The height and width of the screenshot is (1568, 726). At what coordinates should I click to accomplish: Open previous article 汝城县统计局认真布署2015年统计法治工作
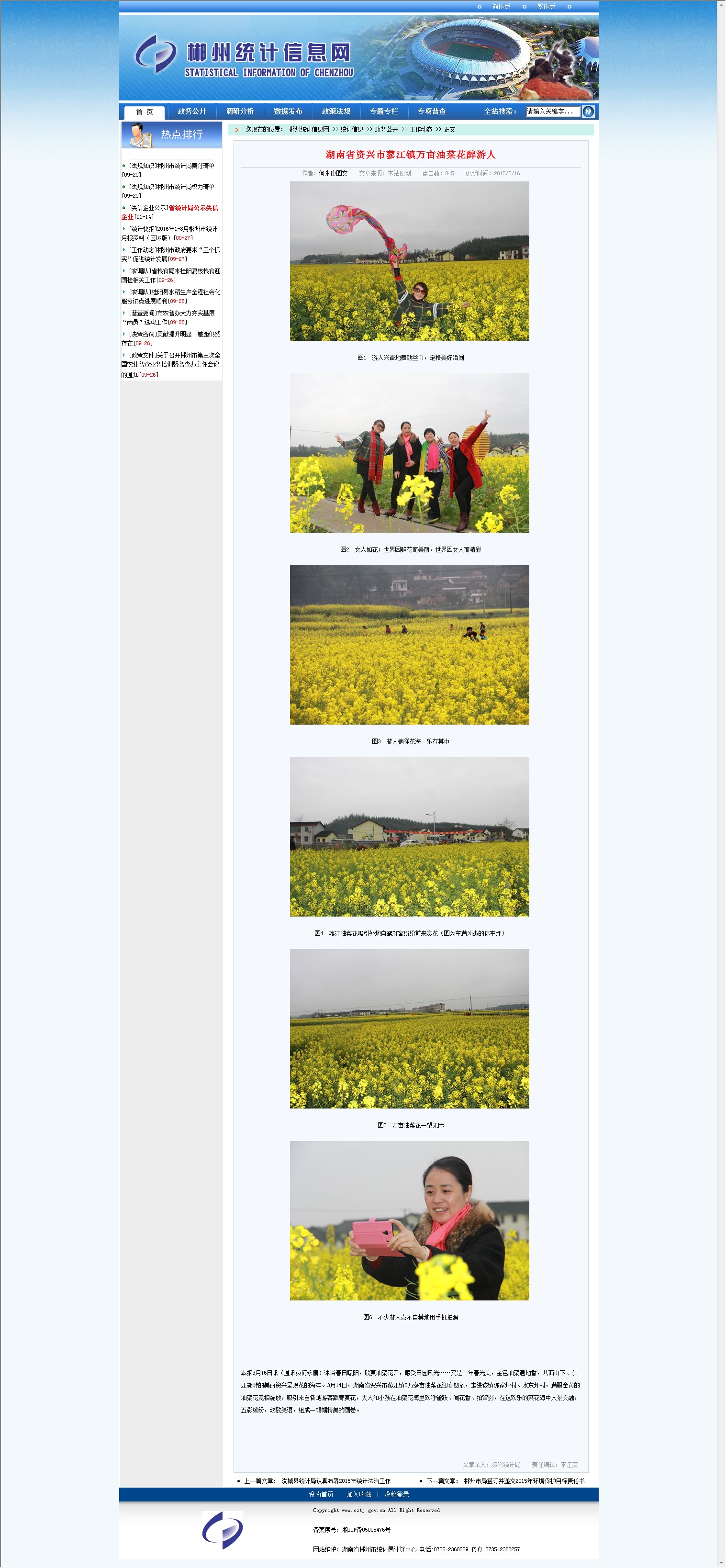(335, 1481)
